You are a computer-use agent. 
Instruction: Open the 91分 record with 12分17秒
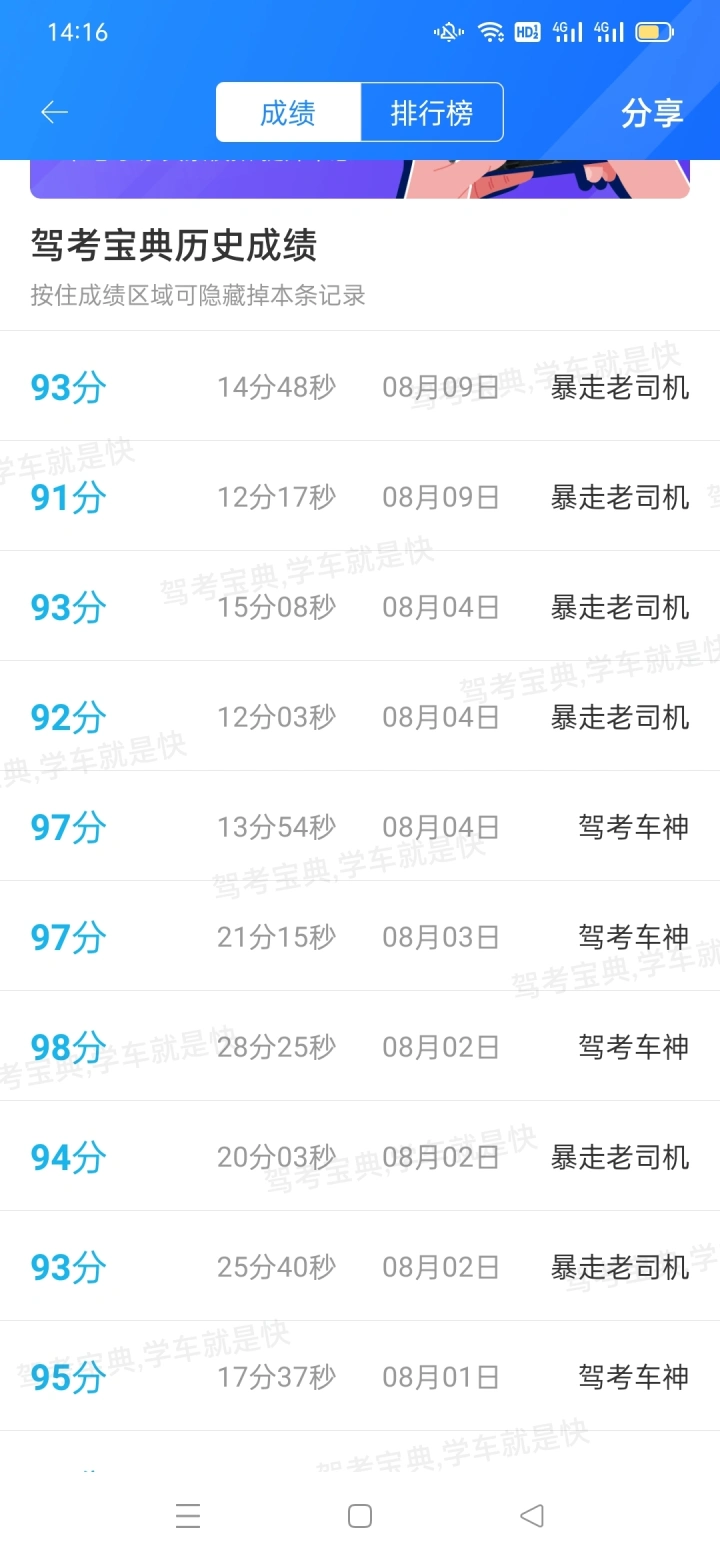360,497
